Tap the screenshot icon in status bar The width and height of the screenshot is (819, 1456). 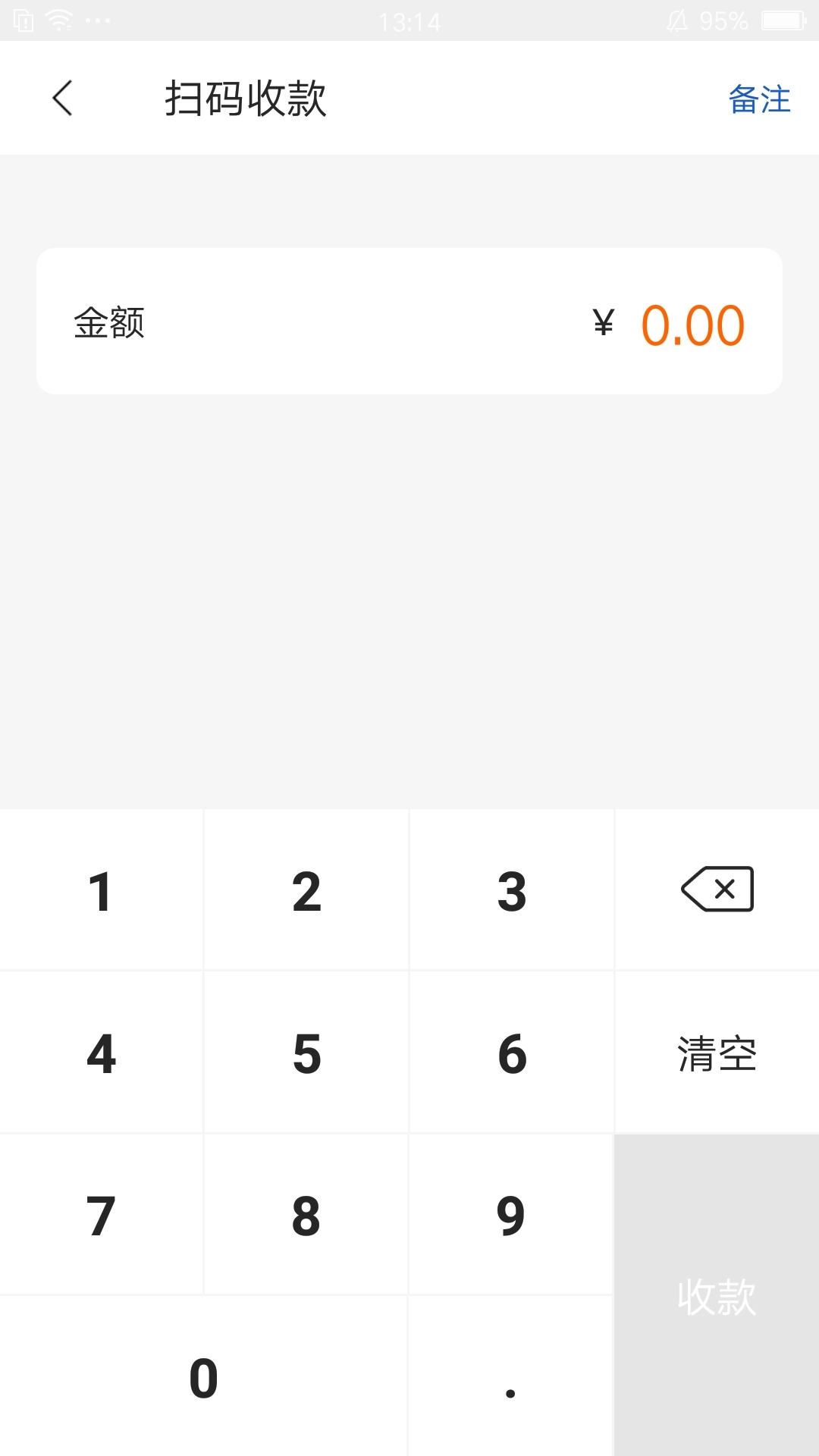coord(23,20)
